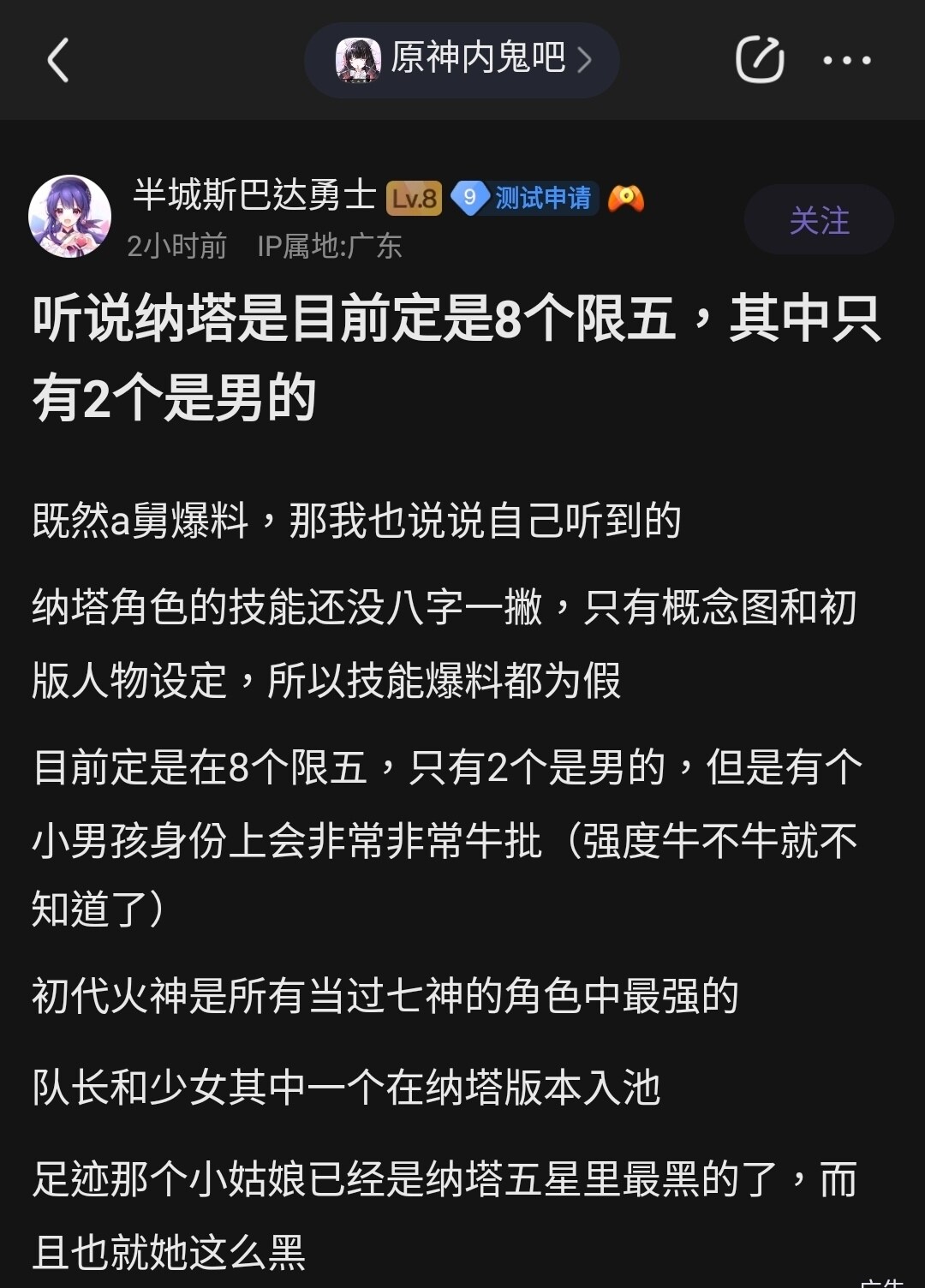Open the 原神内鬼吧 forum page
The height and width of the screenshot is (1288, 925).
(462, 60)
